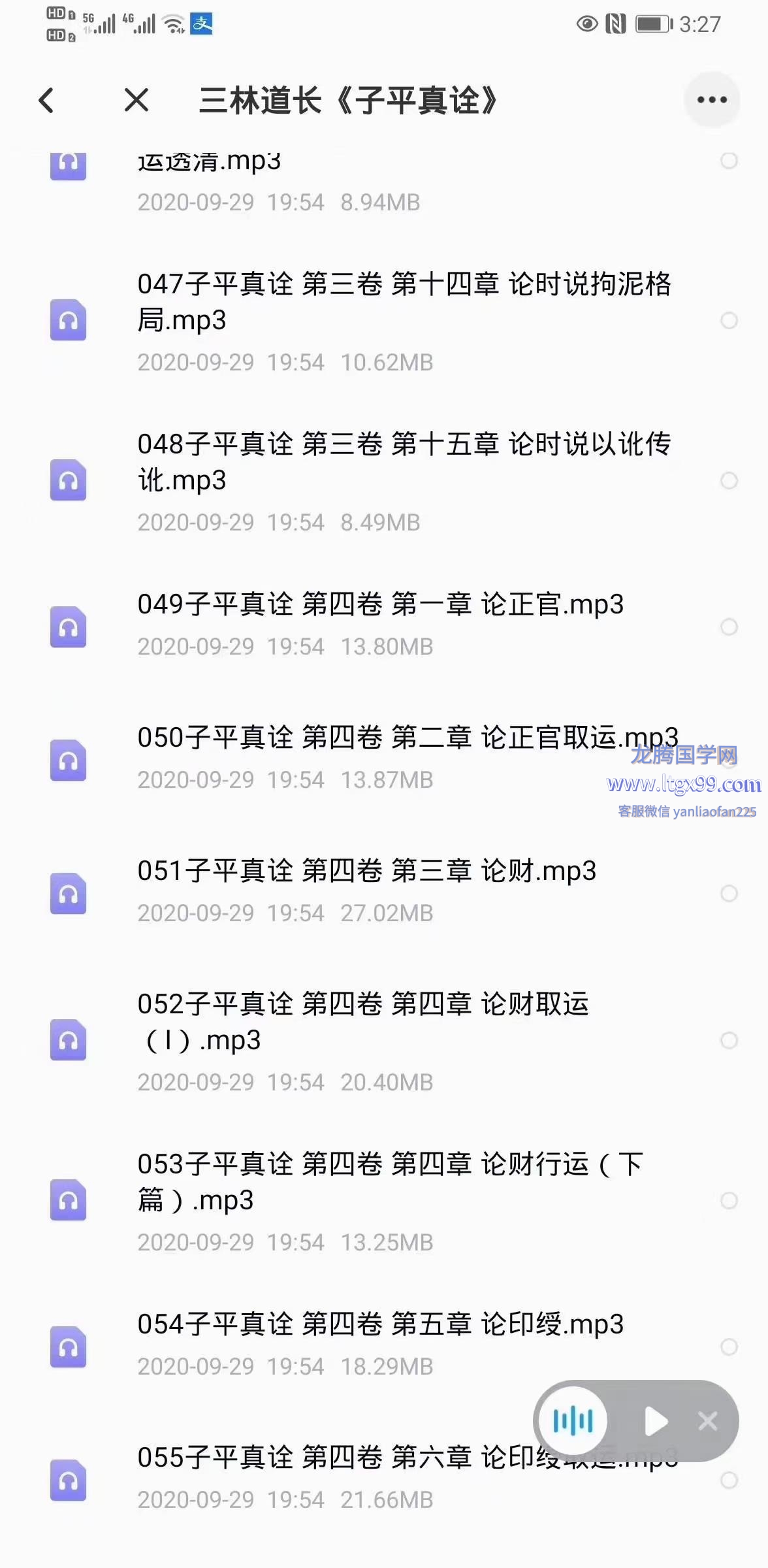Resume playback in the floating audio player

pos(656,1422)
